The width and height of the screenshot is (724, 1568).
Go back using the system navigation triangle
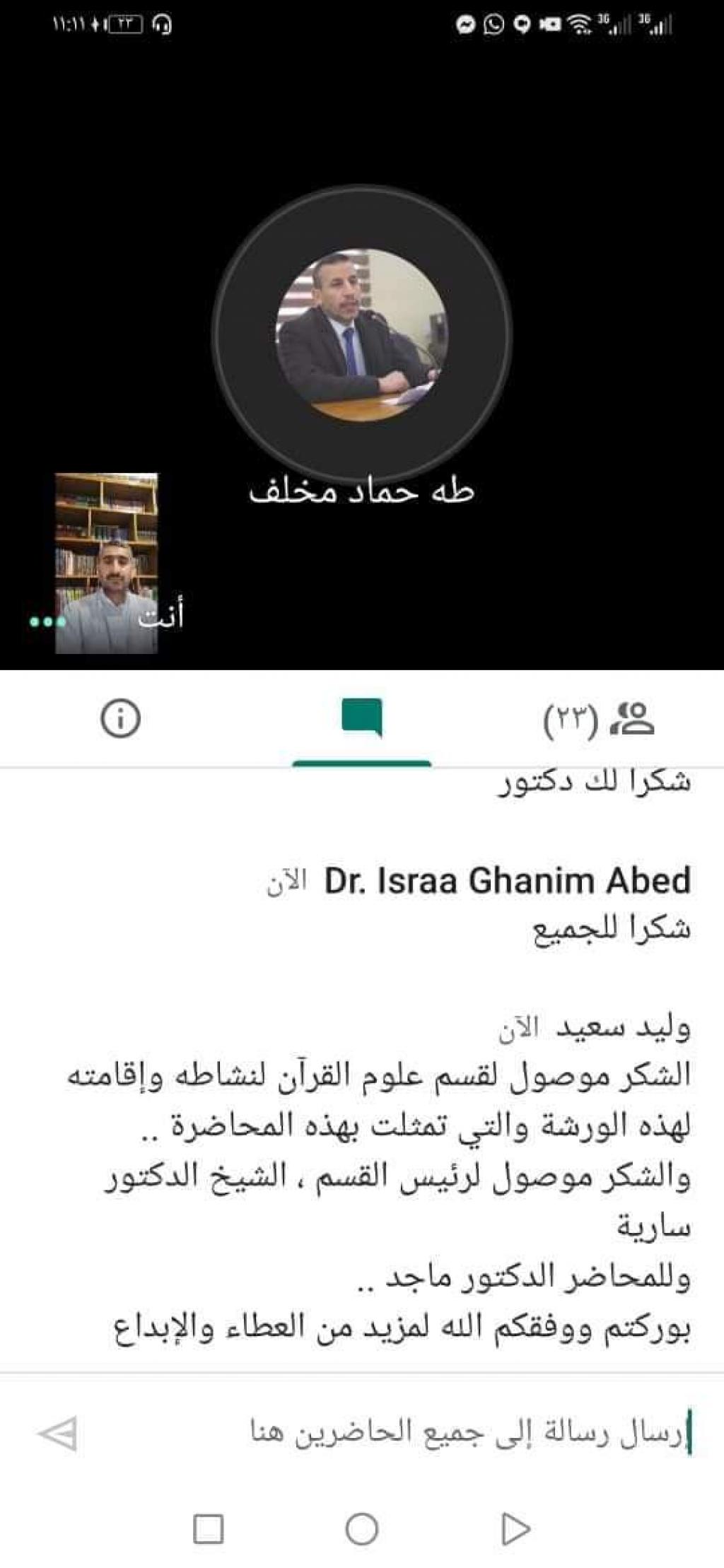515,1528
